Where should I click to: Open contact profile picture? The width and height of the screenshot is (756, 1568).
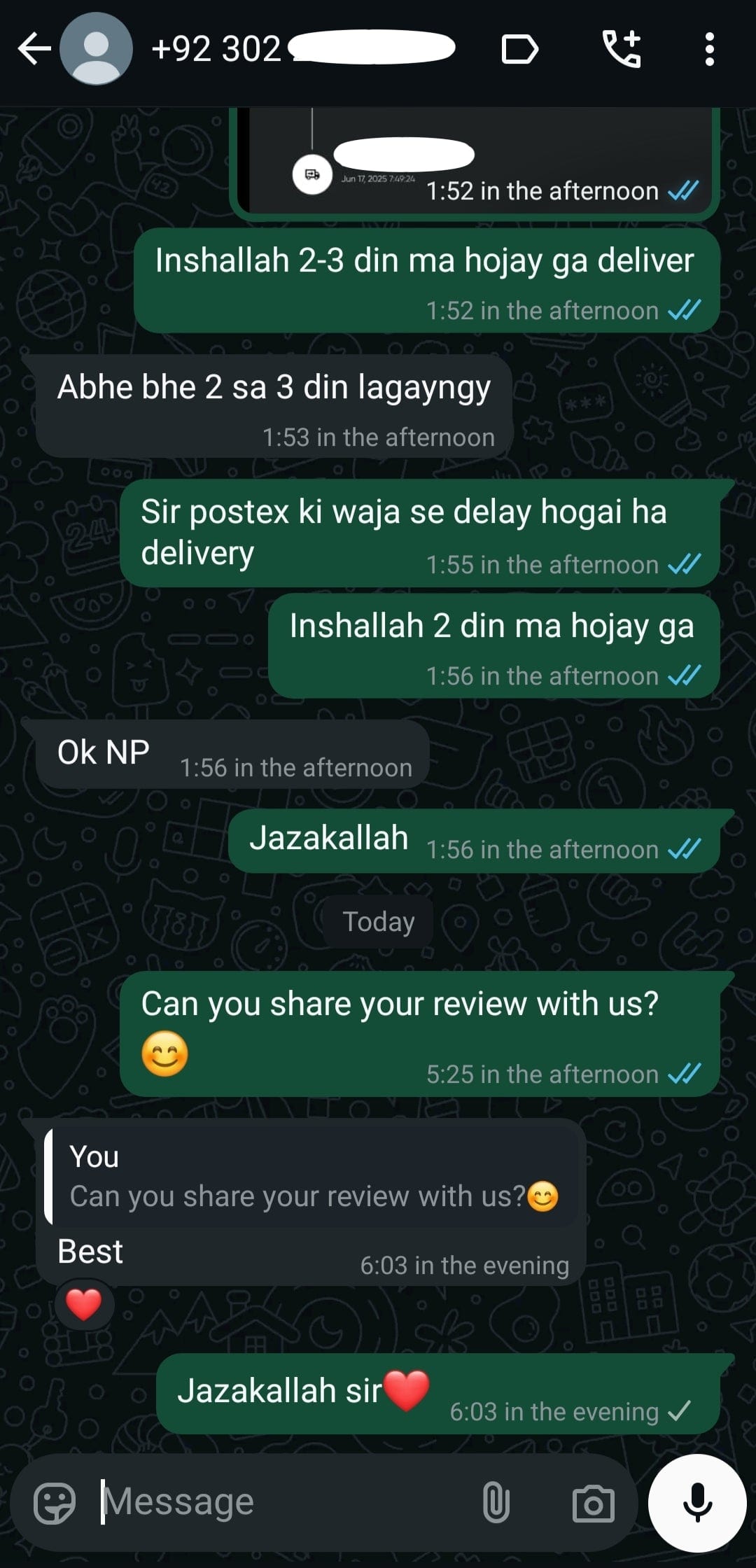tap(96, 49)
